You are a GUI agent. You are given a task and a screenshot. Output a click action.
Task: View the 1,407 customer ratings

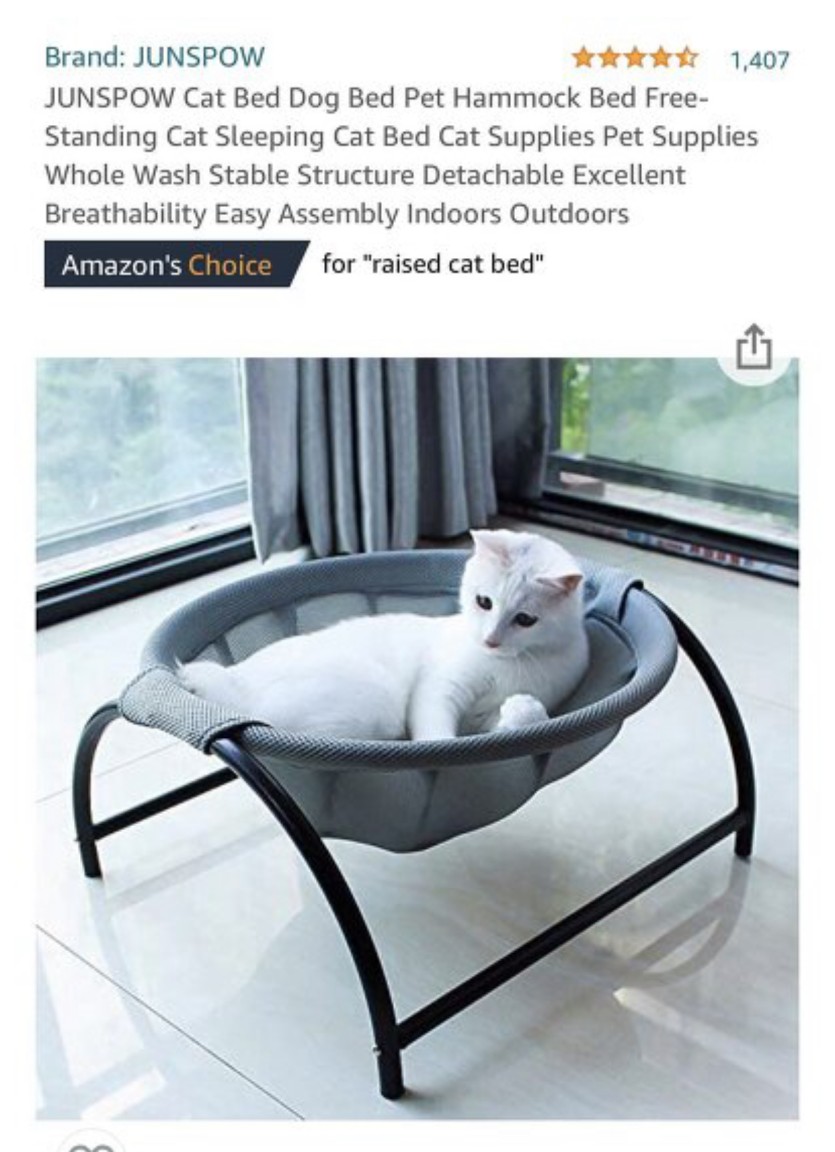click(x=759, y=60)
